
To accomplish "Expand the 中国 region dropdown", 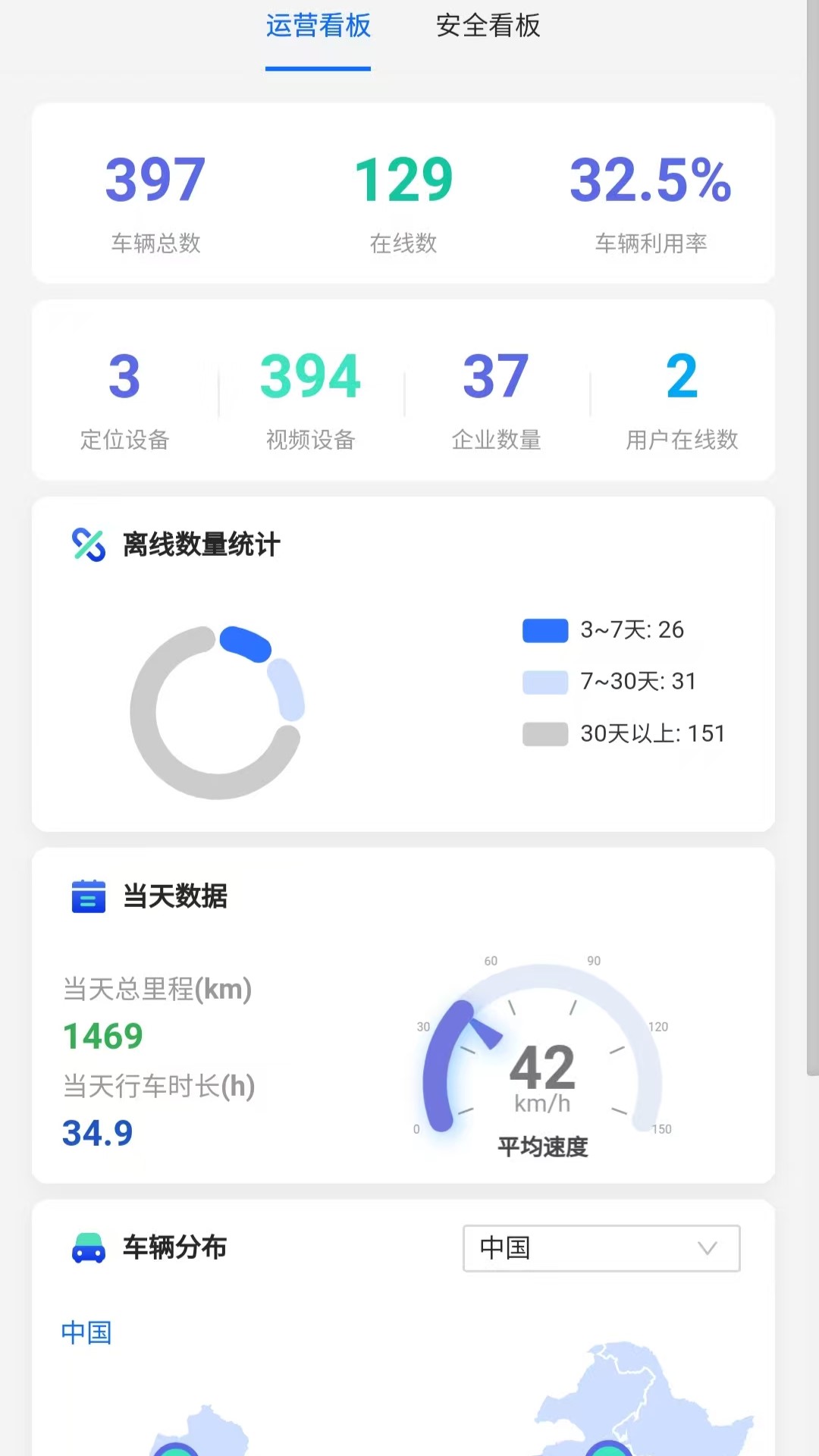I will tap(601, 1248).
